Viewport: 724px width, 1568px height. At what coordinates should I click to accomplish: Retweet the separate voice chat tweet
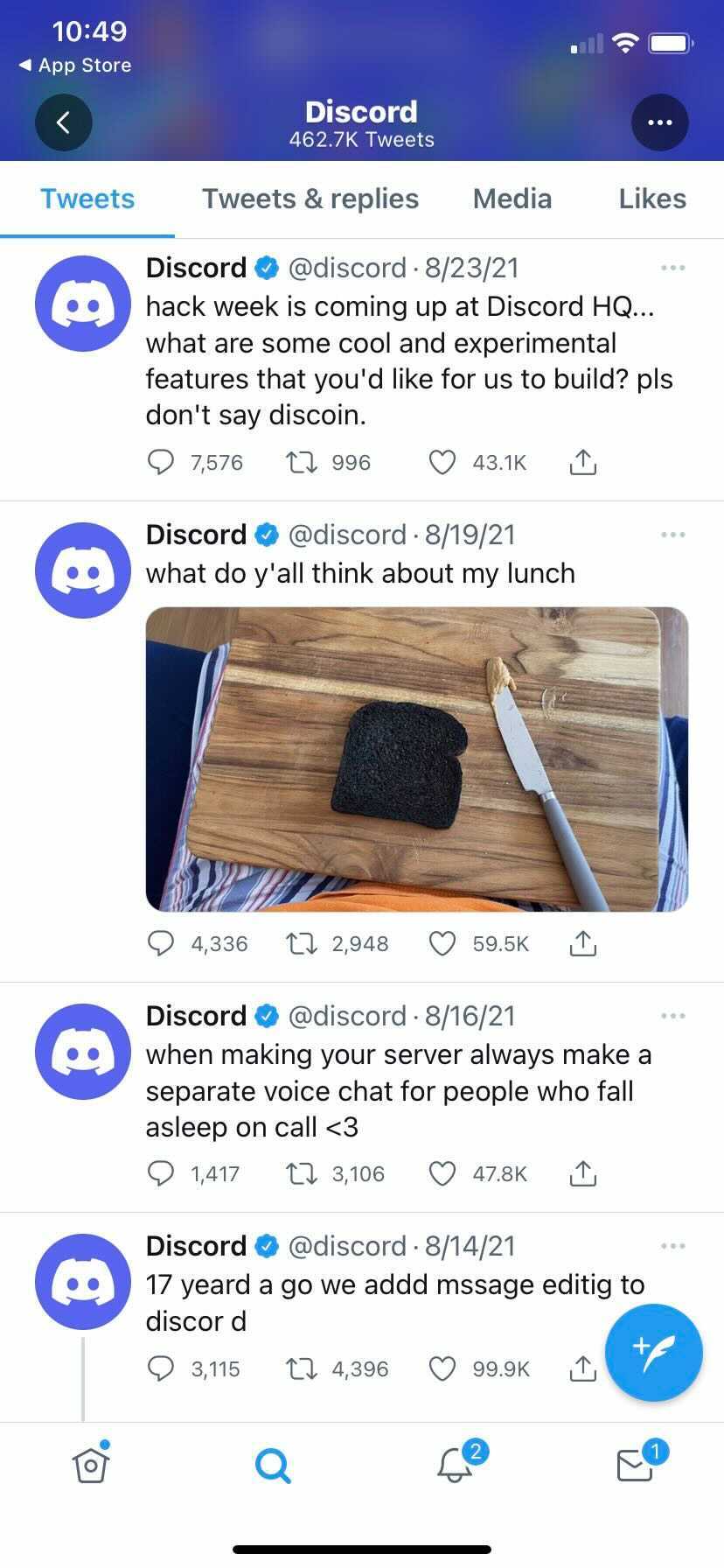(302, 1173)
